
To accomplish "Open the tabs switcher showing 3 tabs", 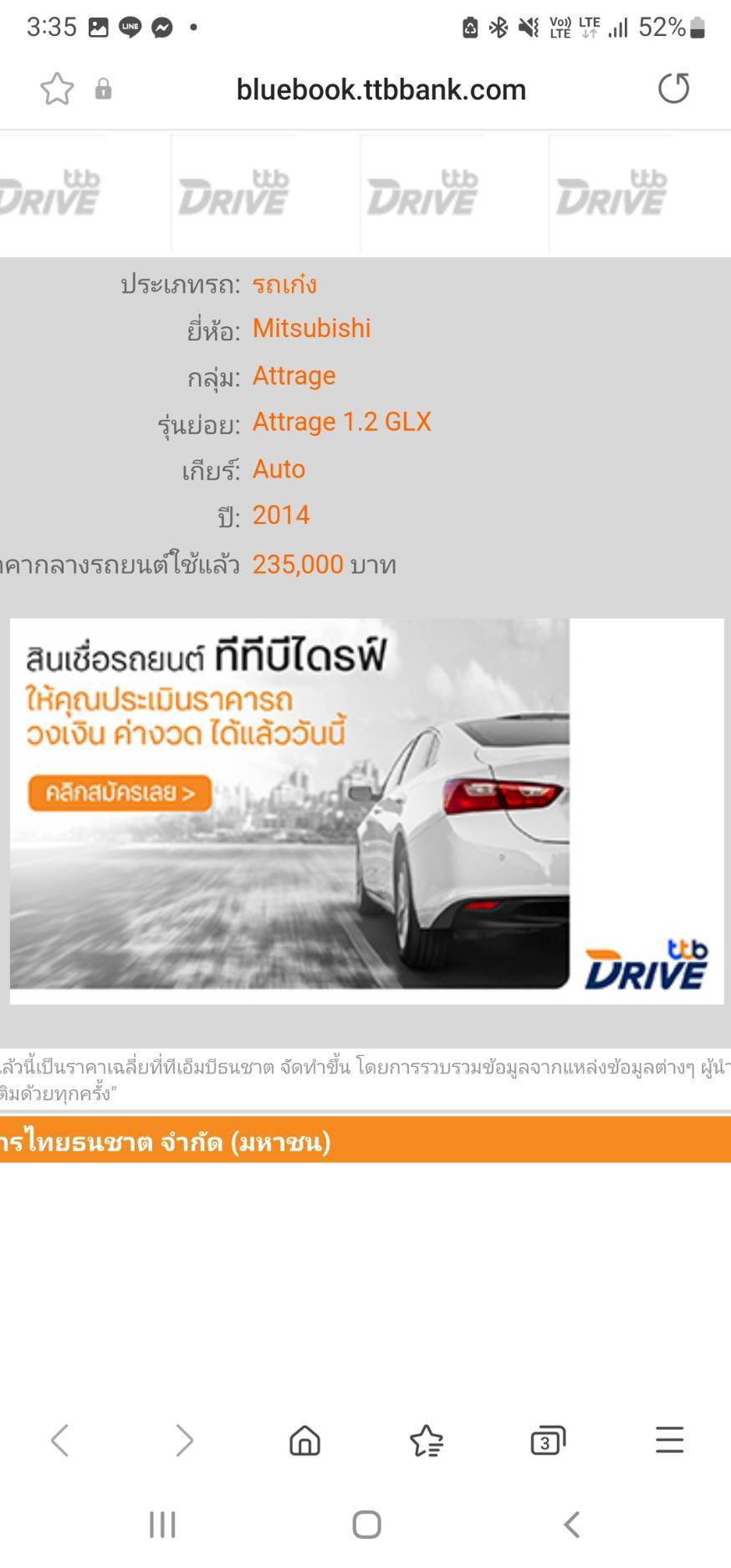I will 548,1441.
